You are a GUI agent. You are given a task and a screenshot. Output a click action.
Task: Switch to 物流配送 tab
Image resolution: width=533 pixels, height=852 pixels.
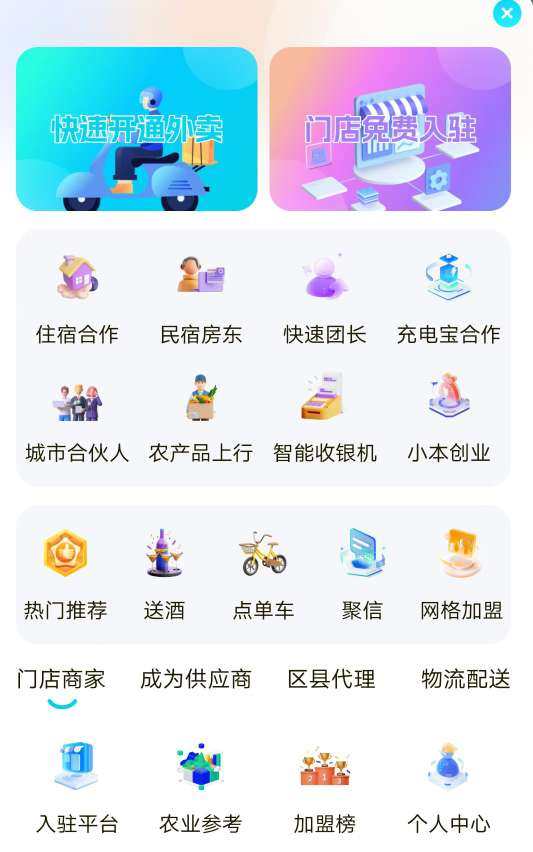(466, 679)
